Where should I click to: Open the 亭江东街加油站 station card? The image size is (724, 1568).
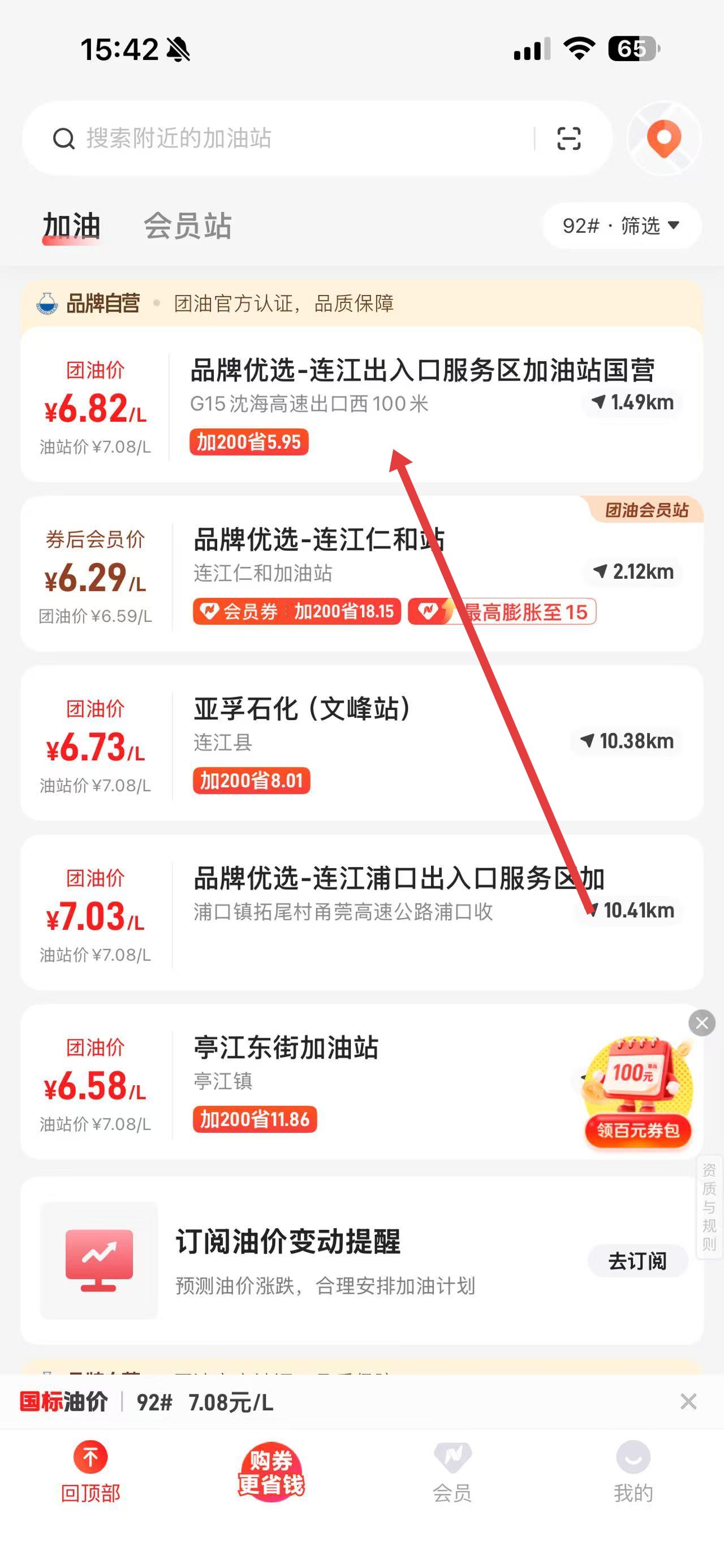(286, 1048)
